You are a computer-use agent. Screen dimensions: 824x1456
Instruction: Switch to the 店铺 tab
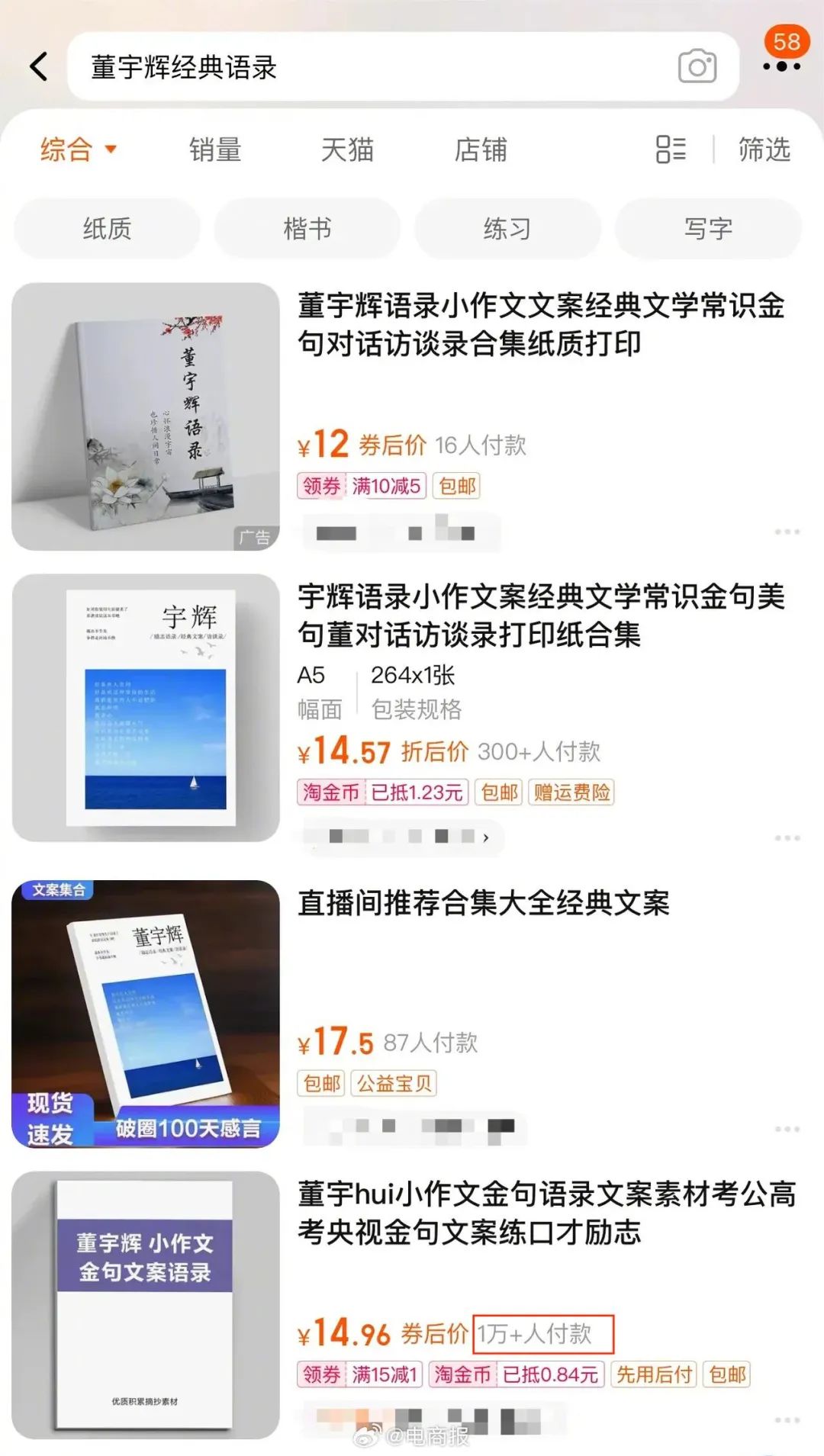pyautogui.click(x=481, y=149)
